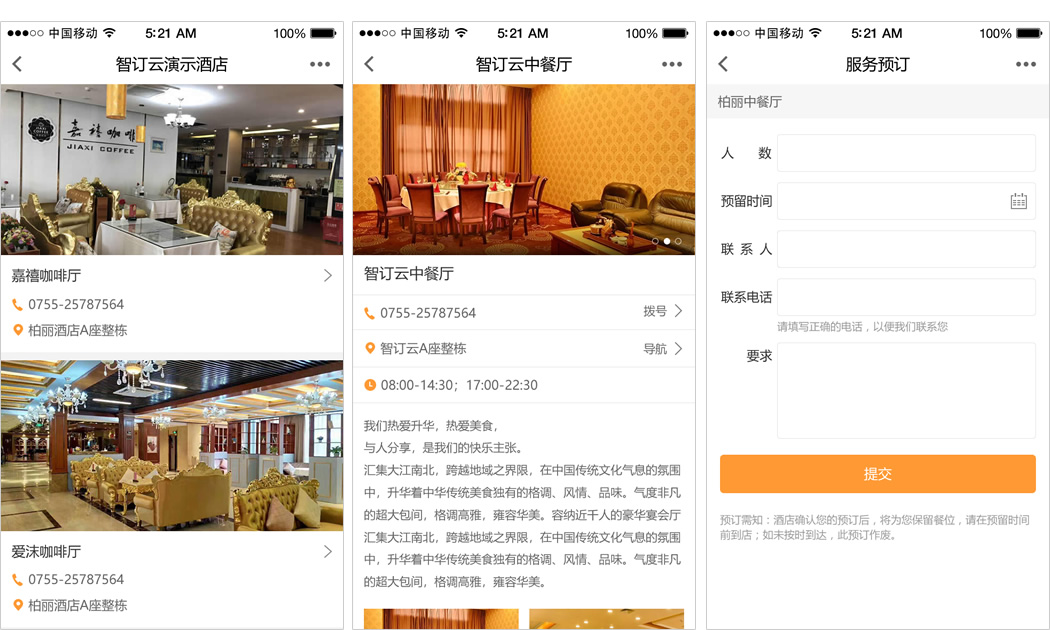The image size is (1050, 630).
Task: Select the 联系电话 input field
Action: coord(905,297)
